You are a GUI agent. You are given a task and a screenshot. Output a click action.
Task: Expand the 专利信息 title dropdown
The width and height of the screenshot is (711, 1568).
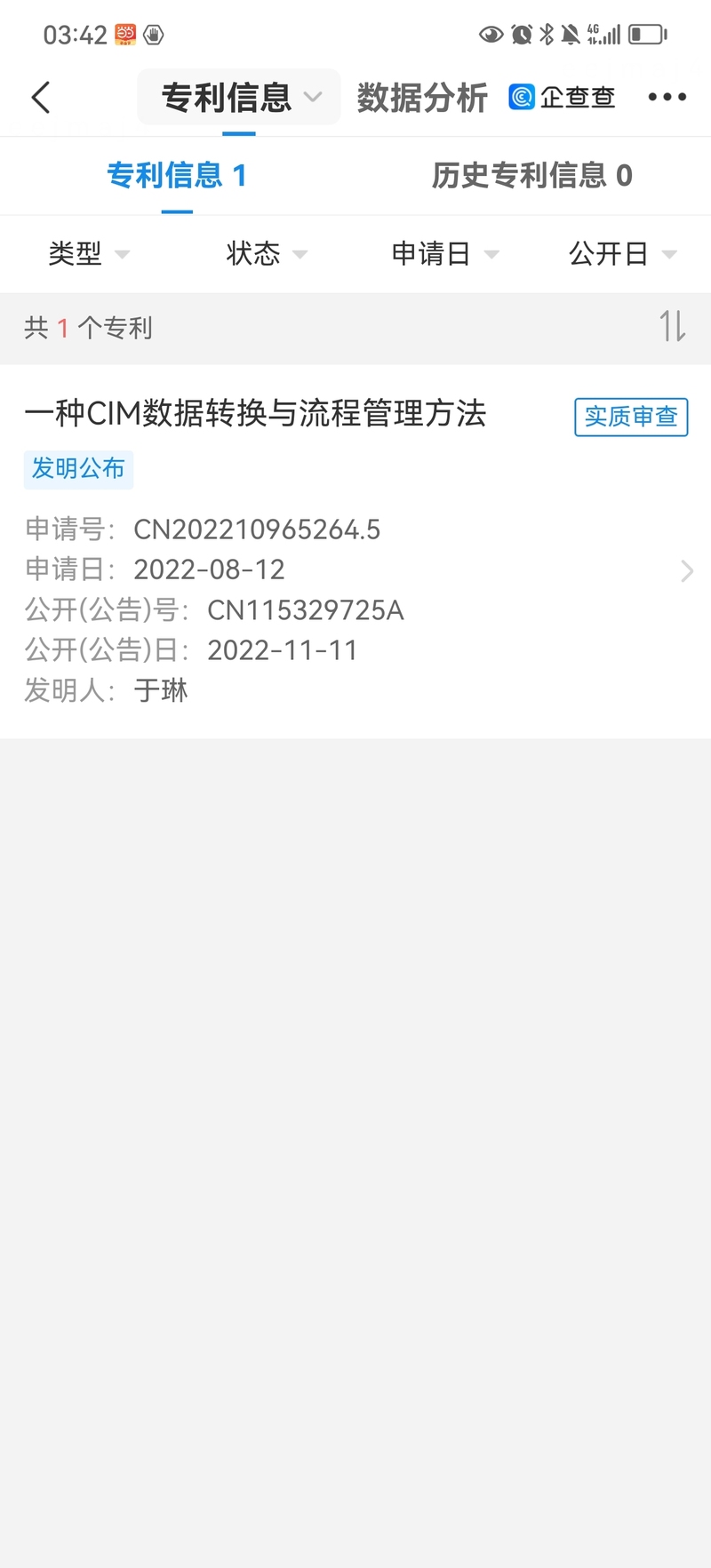(239, 97)
